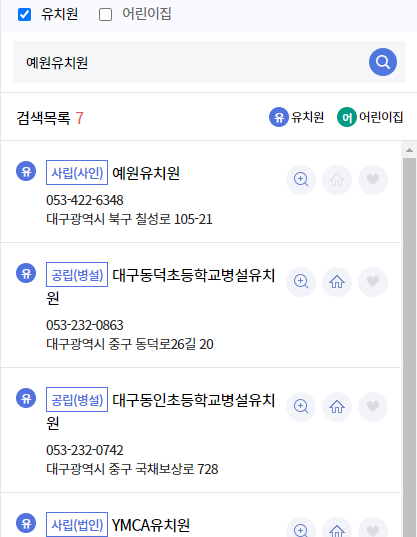The image size is (417, 537).
Task: Tap the zoom icon for 대구동인초등학교병설유치원
Action: click(301, 407)
